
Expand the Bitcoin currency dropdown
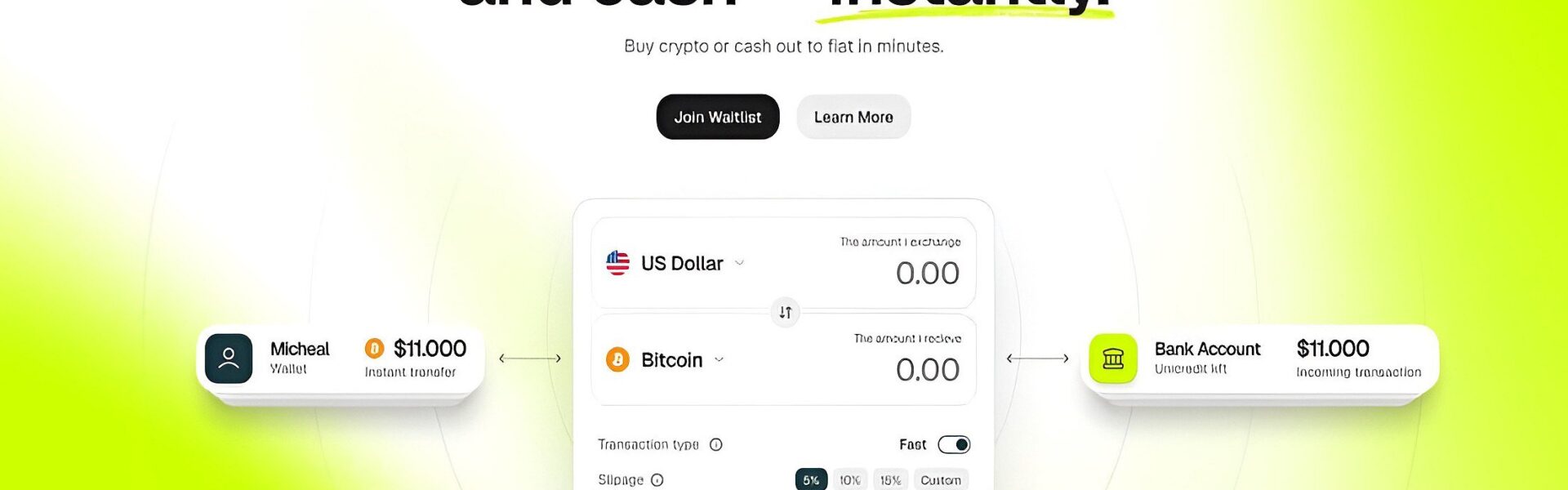[719, 359]
